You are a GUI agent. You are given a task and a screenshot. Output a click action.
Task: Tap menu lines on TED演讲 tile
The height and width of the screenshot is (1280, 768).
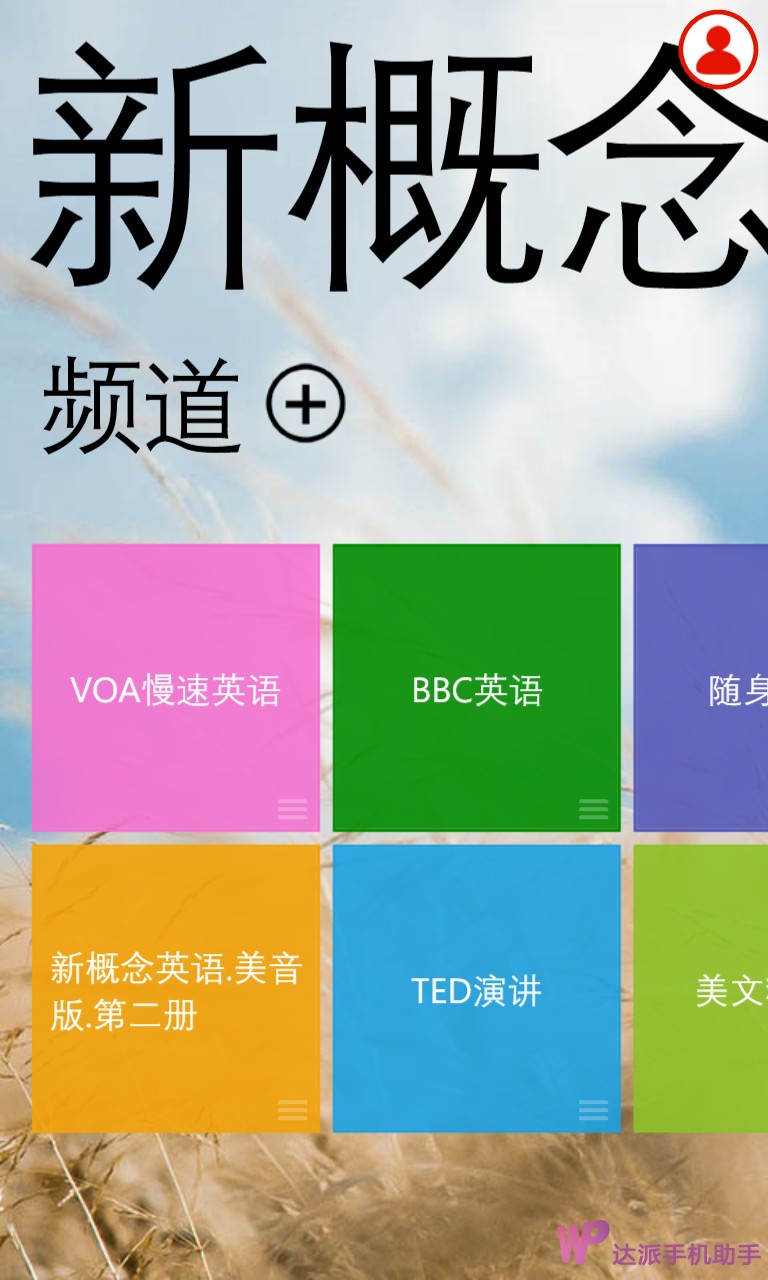(593, 1109)
